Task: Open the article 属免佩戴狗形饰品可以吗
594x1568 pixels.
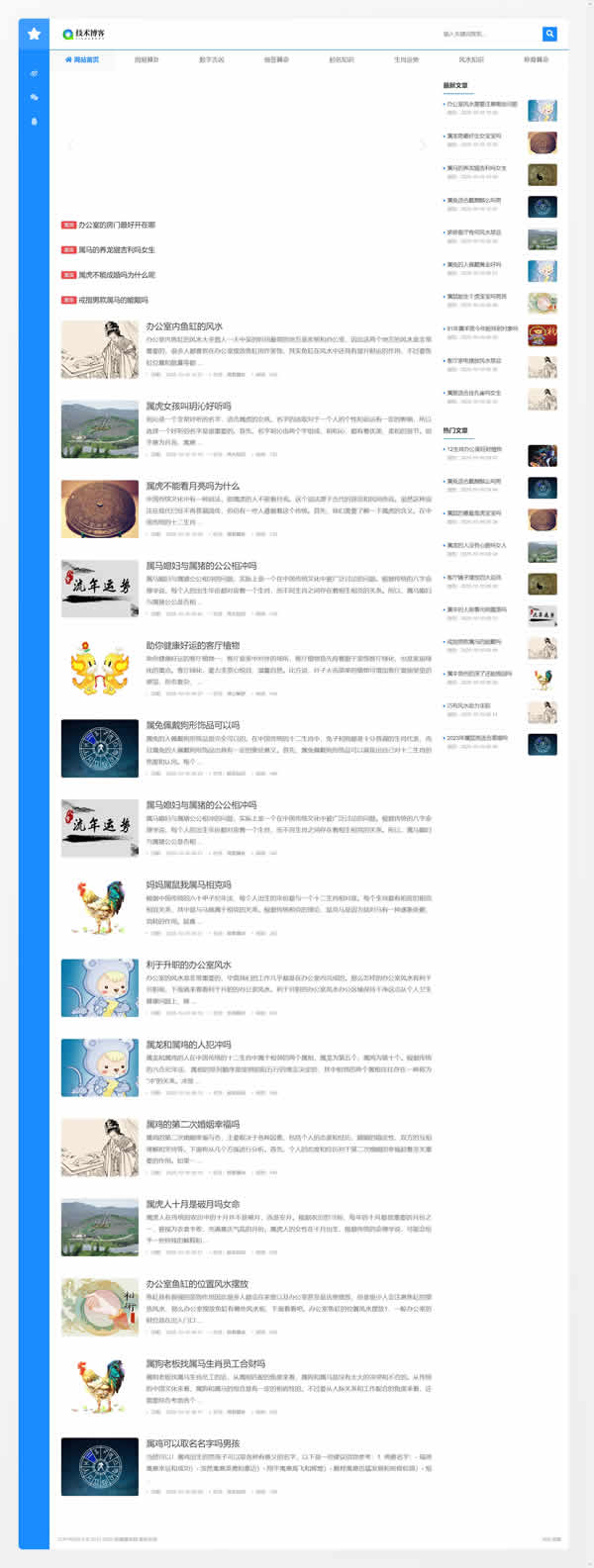Action: (192, 725)
